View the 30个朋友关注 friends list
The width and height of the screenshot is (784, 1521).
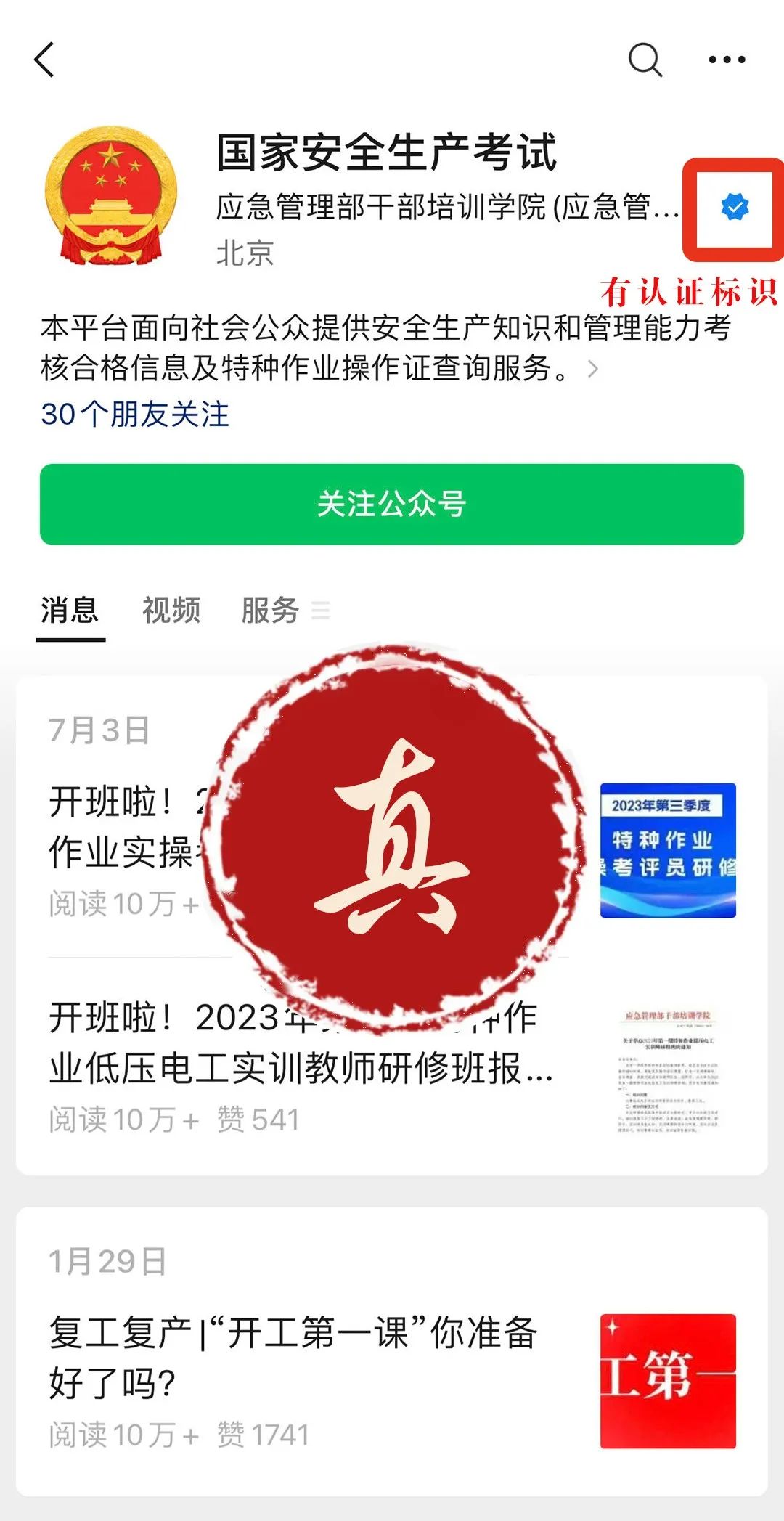point(135,415)
